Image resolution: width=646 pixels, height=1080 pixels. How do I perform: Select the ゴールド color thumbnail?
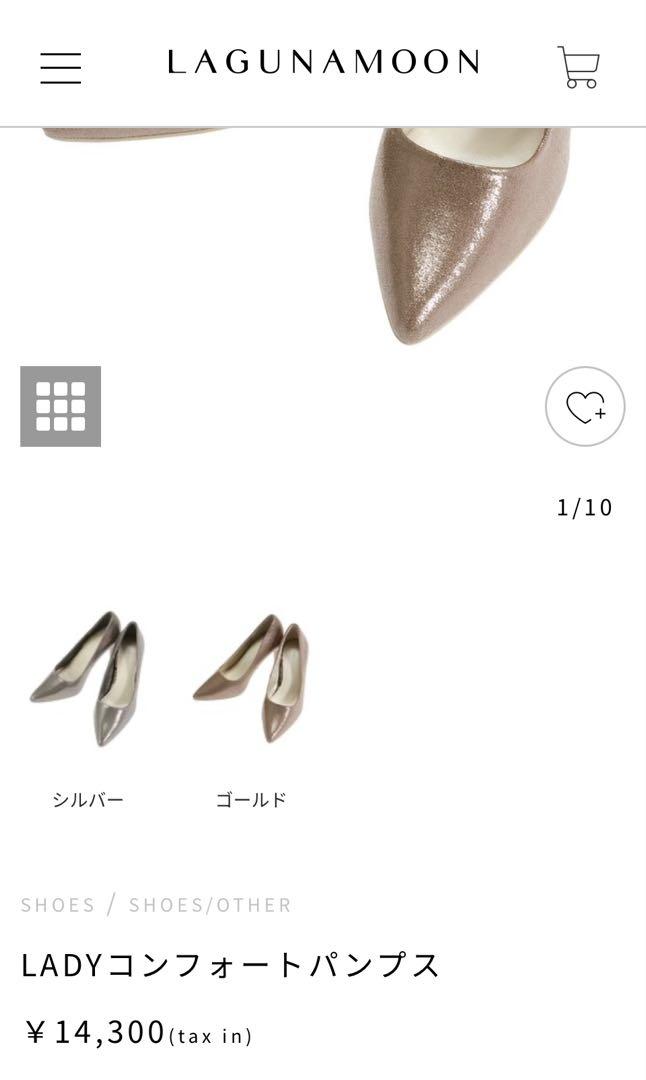pos(251,679)
